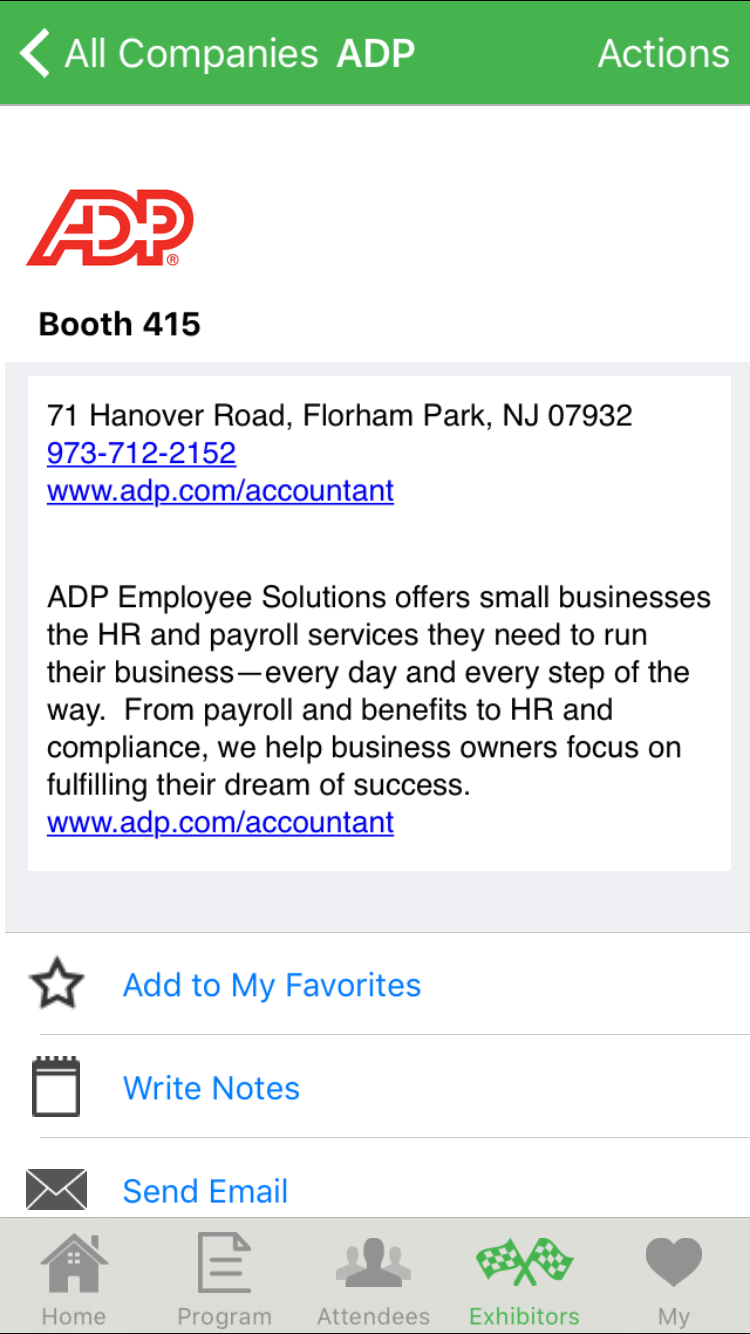Screen dimensions: 750x1334
Task: Open the adp.com/accountant link below the description
Action: pos(220,823)
